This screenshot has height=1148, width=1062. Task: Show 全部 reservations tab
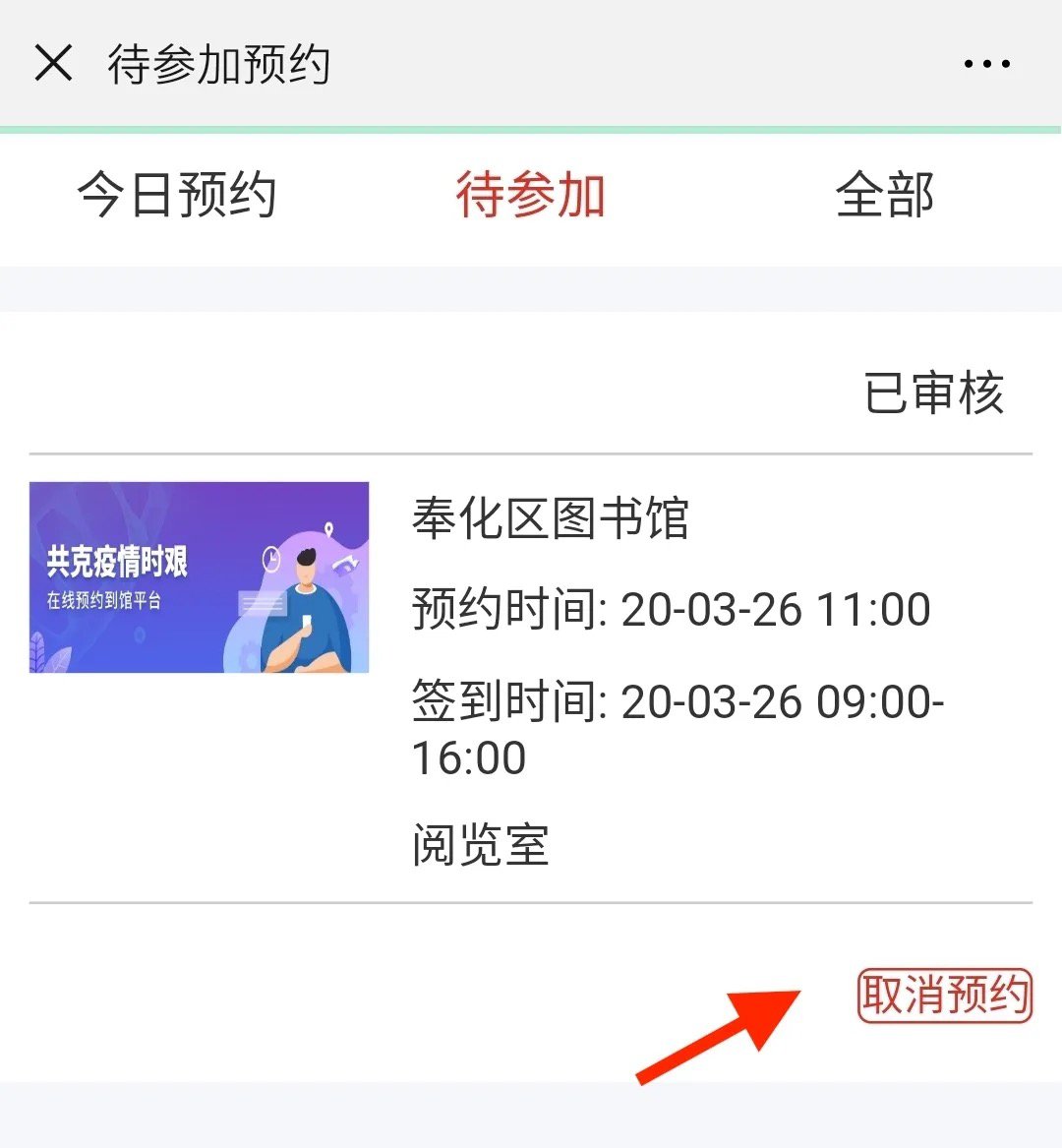pos(884,195)
